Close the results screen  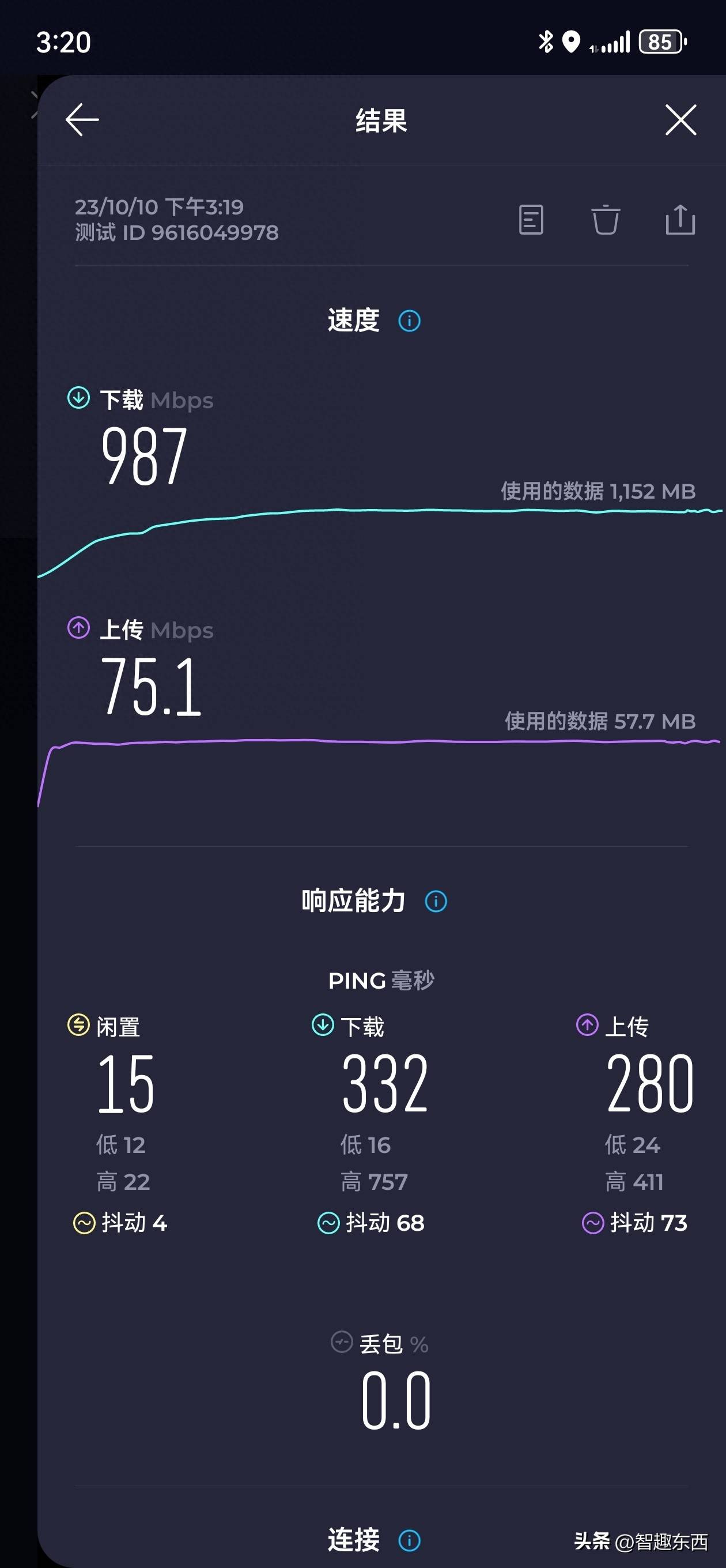(680, 119)
